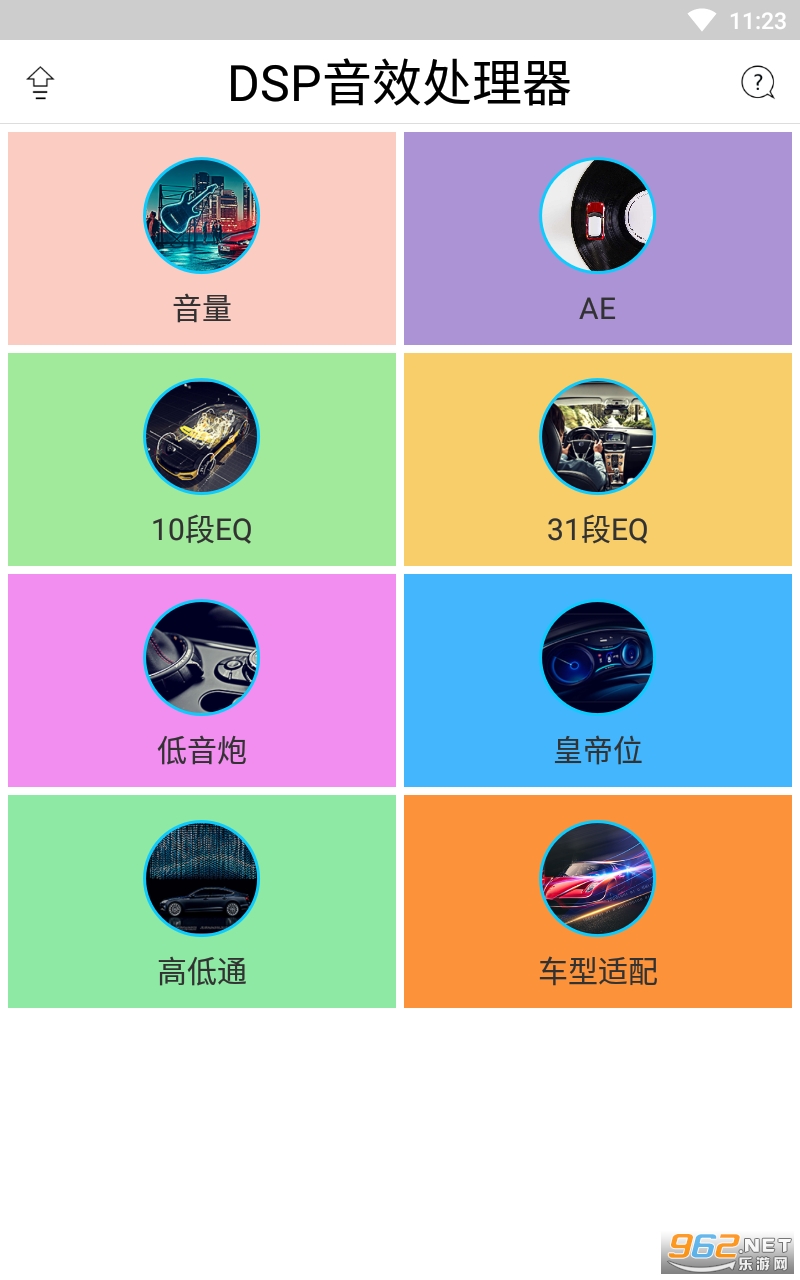Image resolution: width=800 pixels, height=1280 pixels.
Task: Tap the upload arrow icon in header
Action: 40,83
